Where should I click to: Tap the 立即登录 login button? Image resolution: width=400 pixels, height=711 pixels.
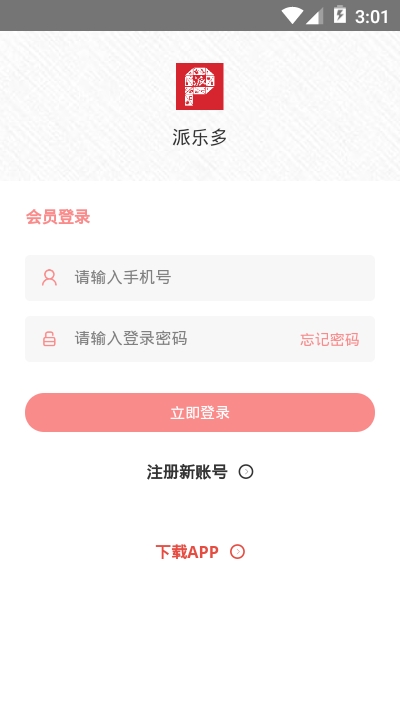[200, 412]
